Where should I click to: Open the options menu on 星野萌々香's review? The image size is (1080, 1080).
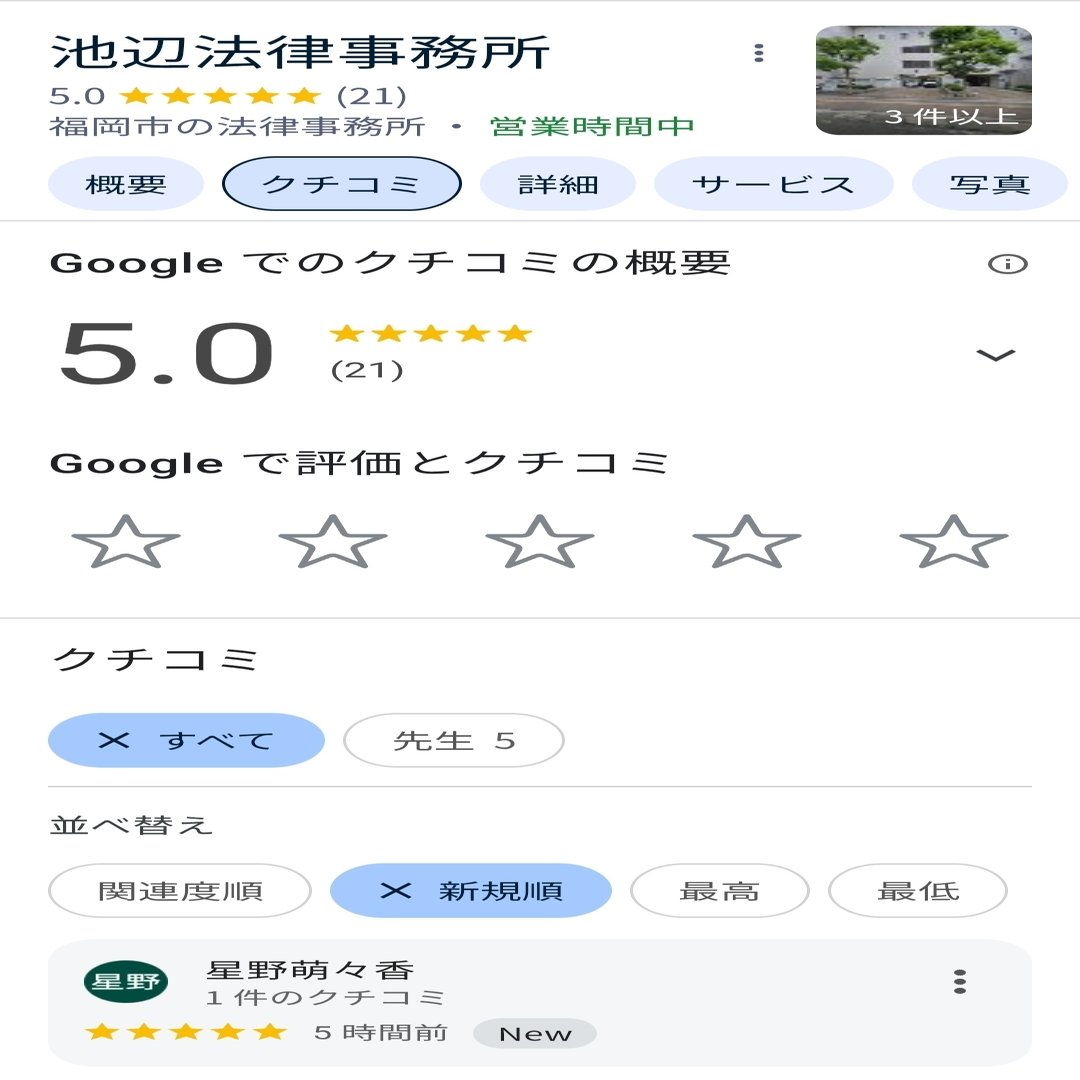960,982
